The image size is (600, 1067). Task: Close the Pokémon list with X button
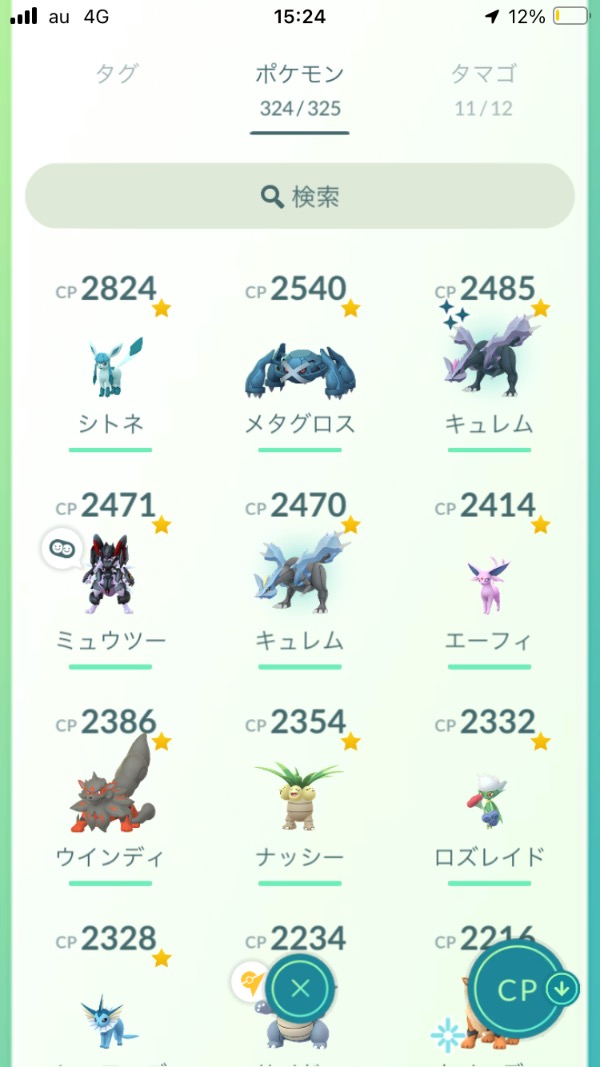[x=301, y=989]
